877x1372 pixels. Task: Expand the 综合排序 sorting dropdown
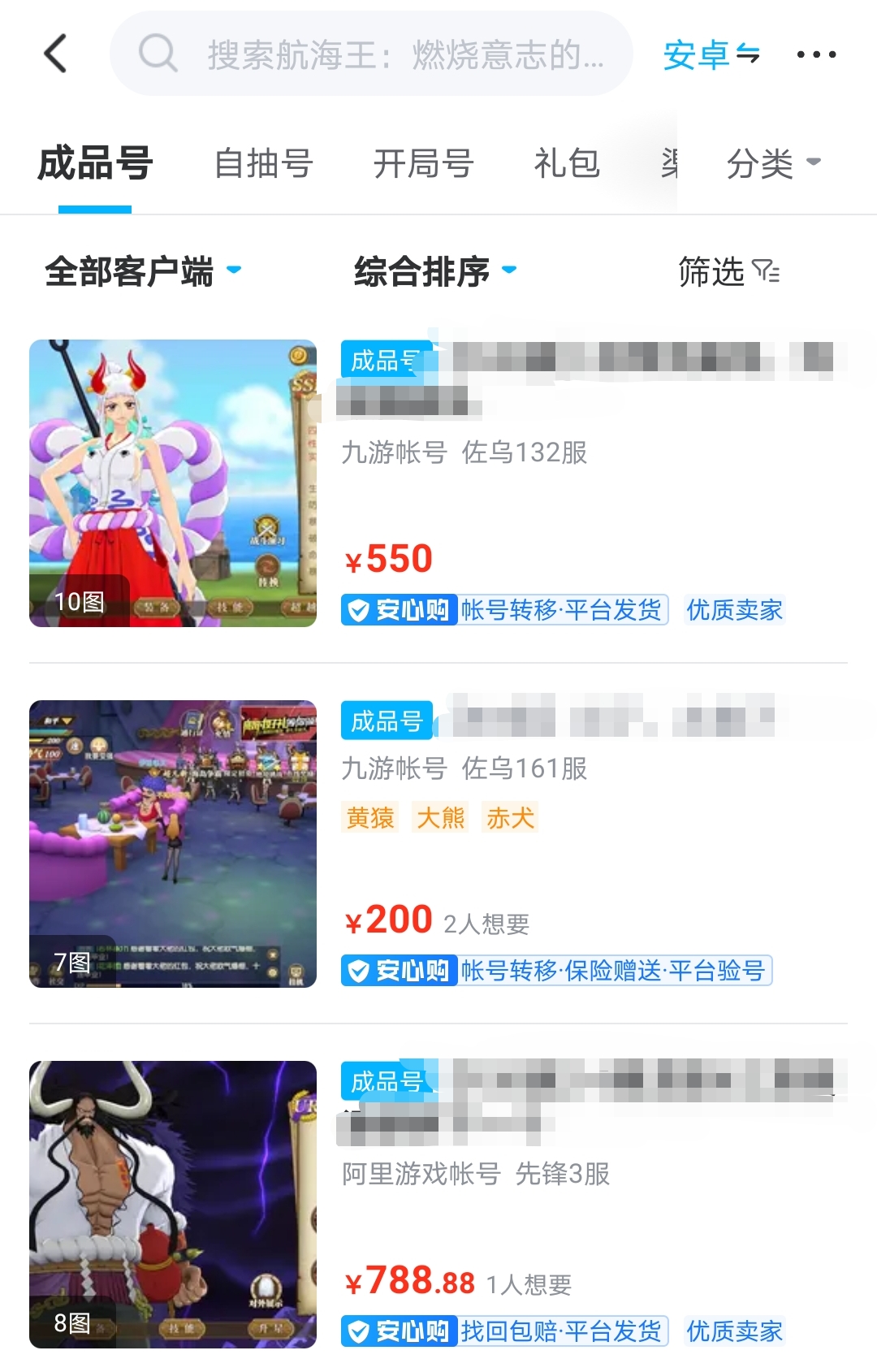[x=434, y=271]
